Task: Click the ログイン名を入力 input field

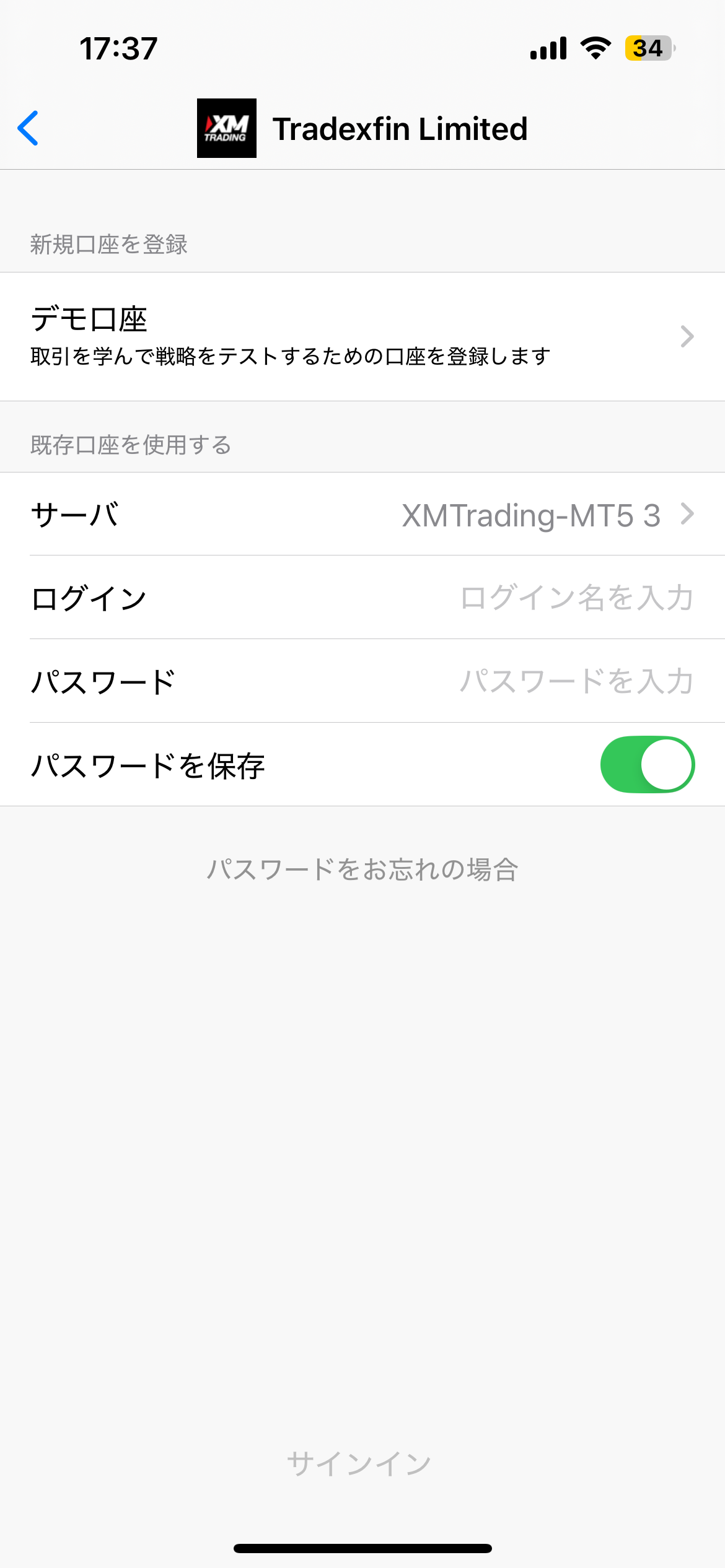Action: [576, 596]
